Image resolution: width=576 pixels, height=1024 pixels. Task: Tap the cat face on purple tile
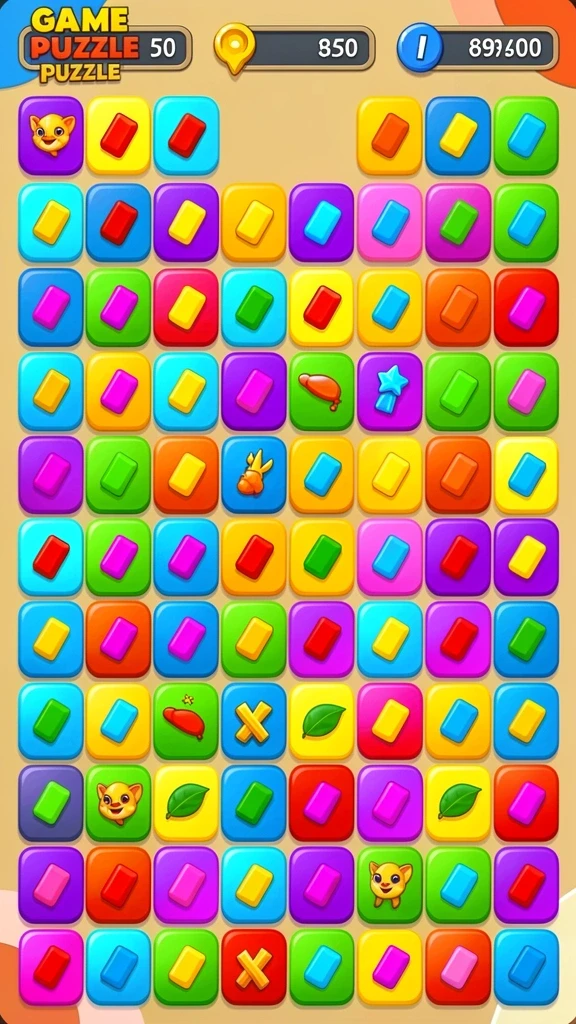point(51,136)
